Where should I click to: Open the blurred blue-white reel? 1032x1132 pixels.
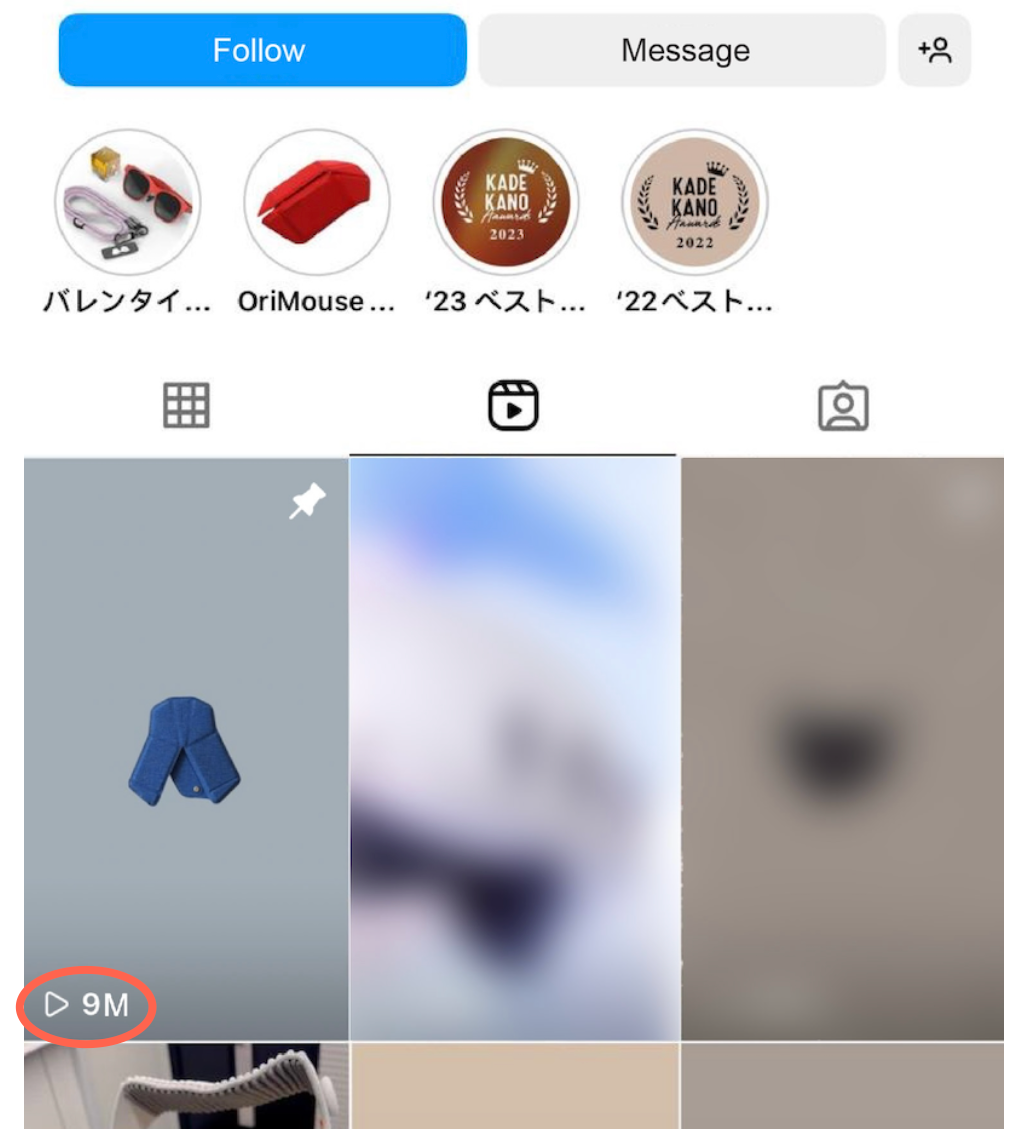[514, 750]
